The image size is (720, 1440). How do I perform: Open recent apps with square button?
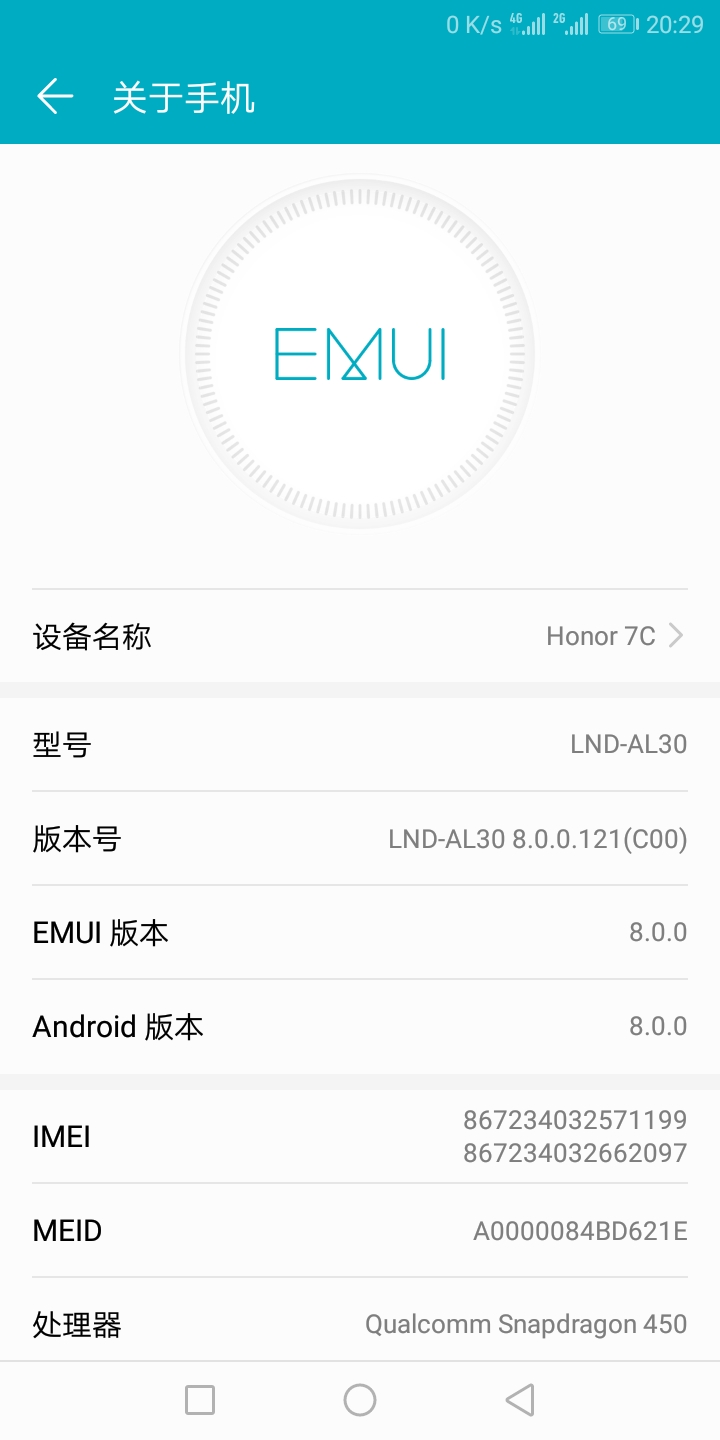tap(200, 1400)
